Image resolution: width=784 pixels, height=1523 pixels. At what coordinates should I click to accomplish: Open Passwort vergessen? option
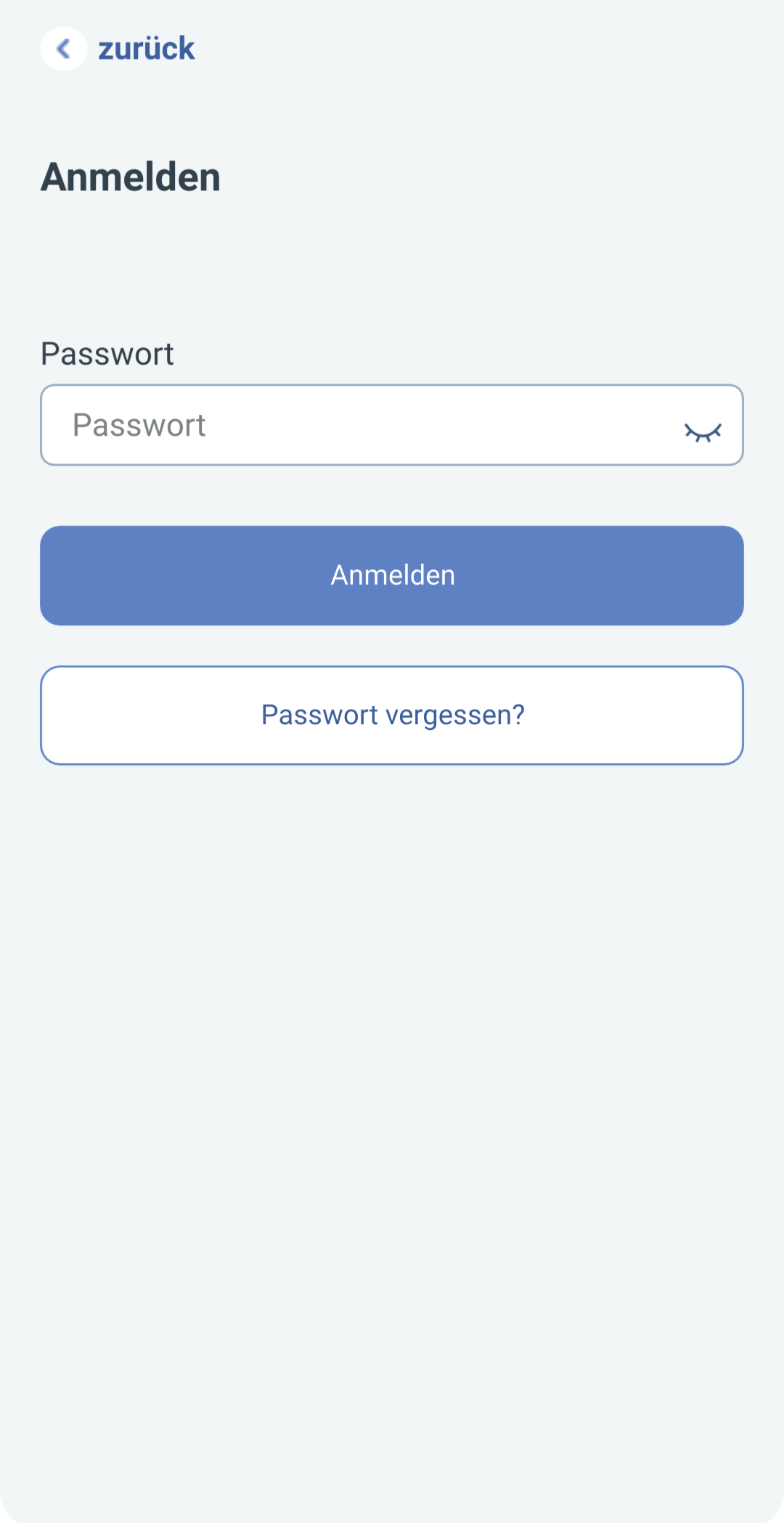[x=392, y=715]
